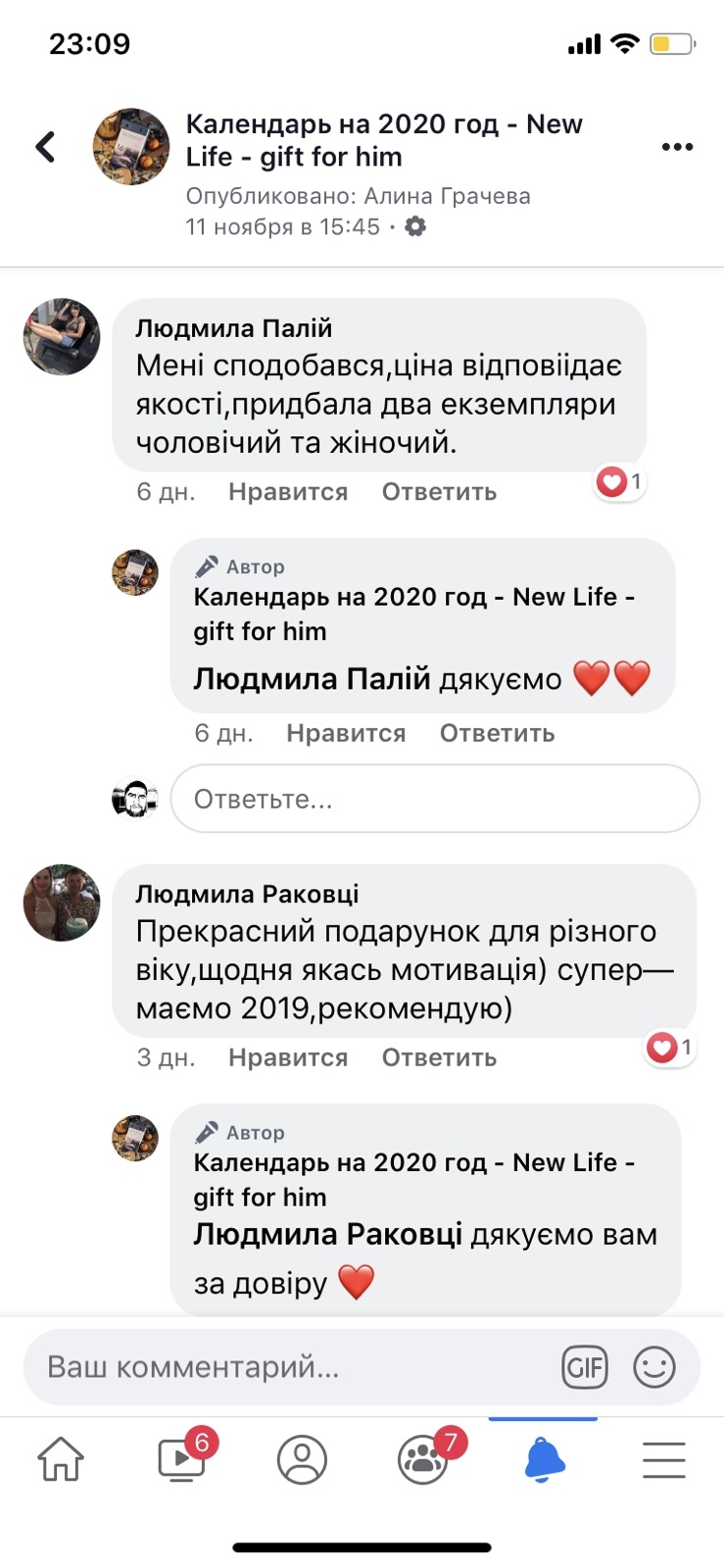Reply via Ответить under Раковці's comment
This screenshot has height=1568, width=724.
coord(438,1057)
